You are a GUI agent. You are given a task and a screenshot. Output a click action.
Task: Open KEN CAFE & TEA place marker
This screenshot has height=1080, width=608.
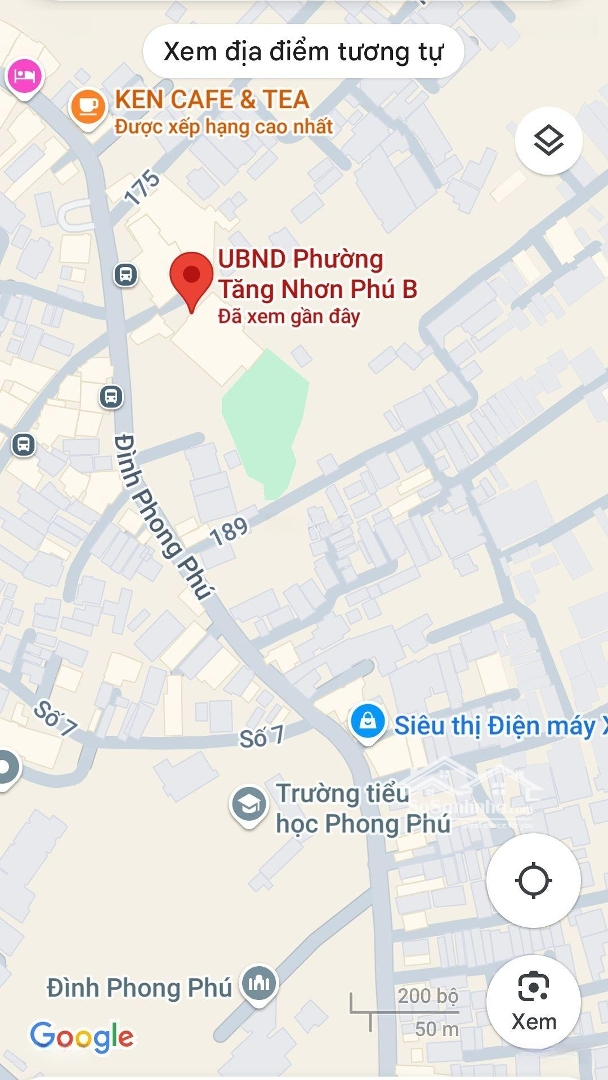(88, 108)
